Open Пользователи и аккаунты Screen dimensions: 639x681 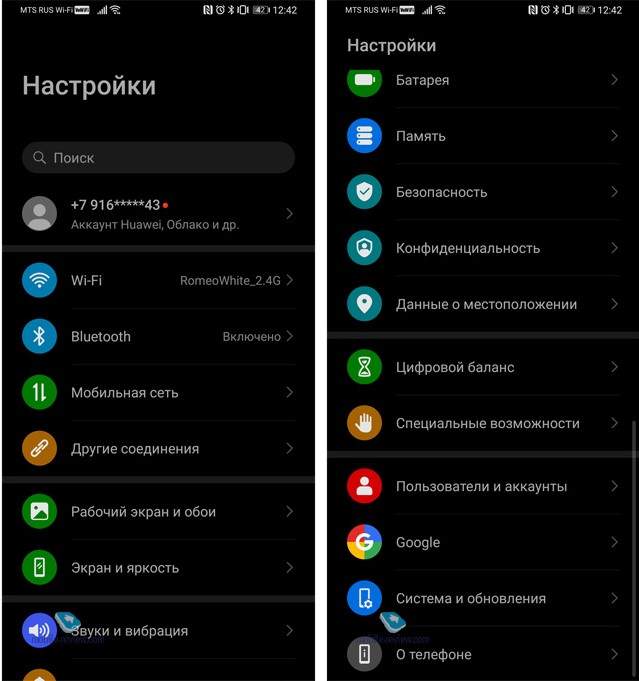click(x=482, y=486)
